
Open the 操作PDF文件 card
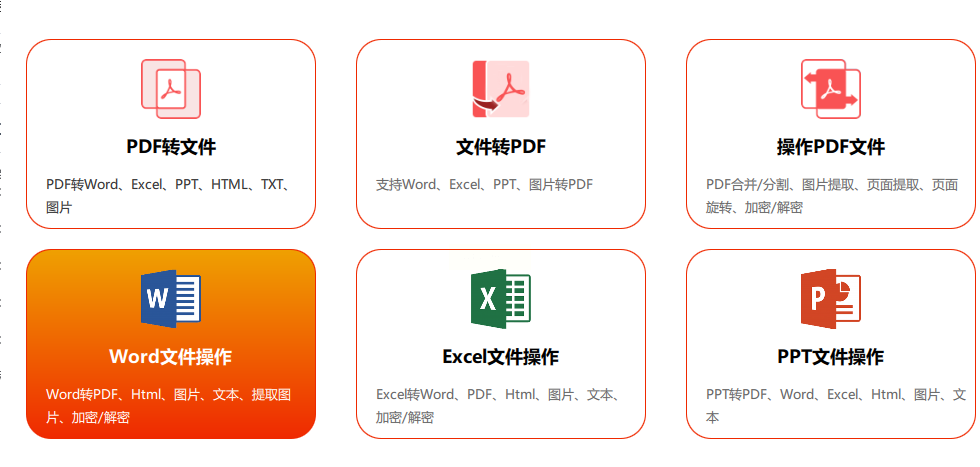click(831, 134)
